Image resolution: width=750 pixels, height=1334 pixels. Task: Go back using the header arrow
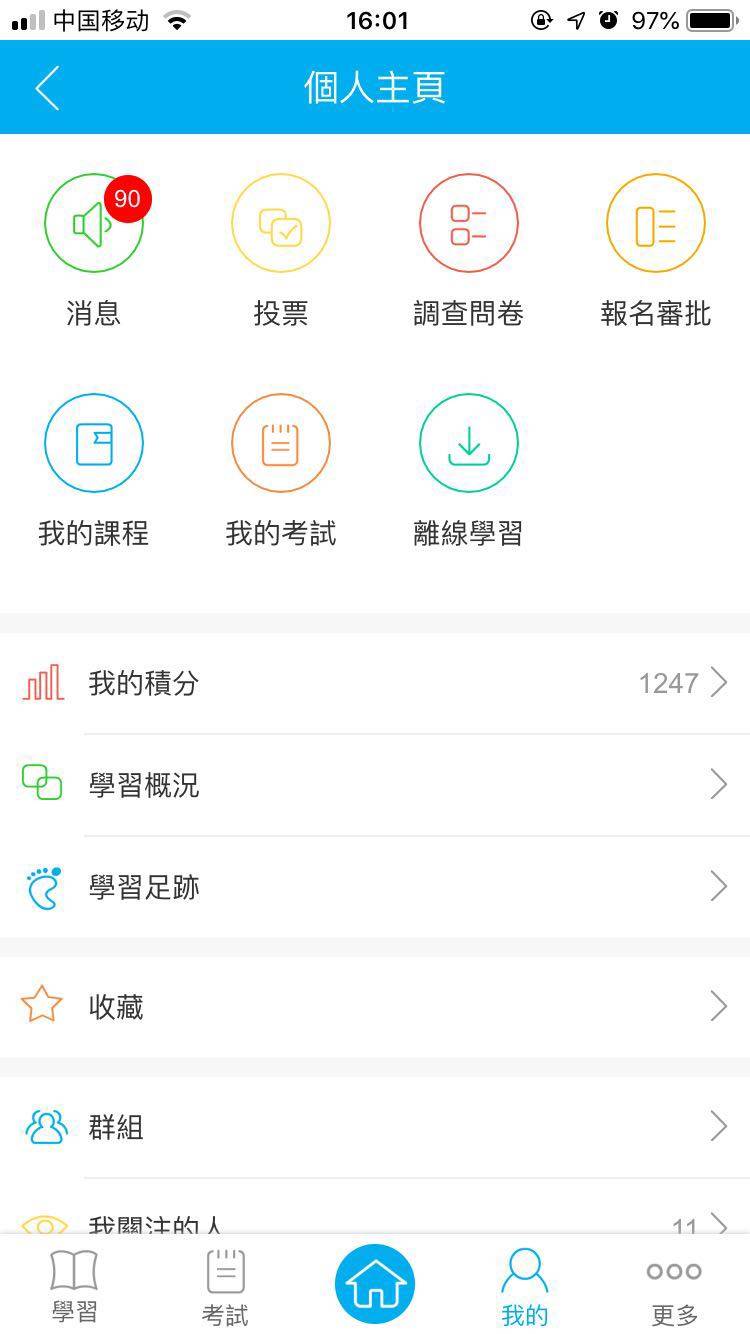click(47, 88)
